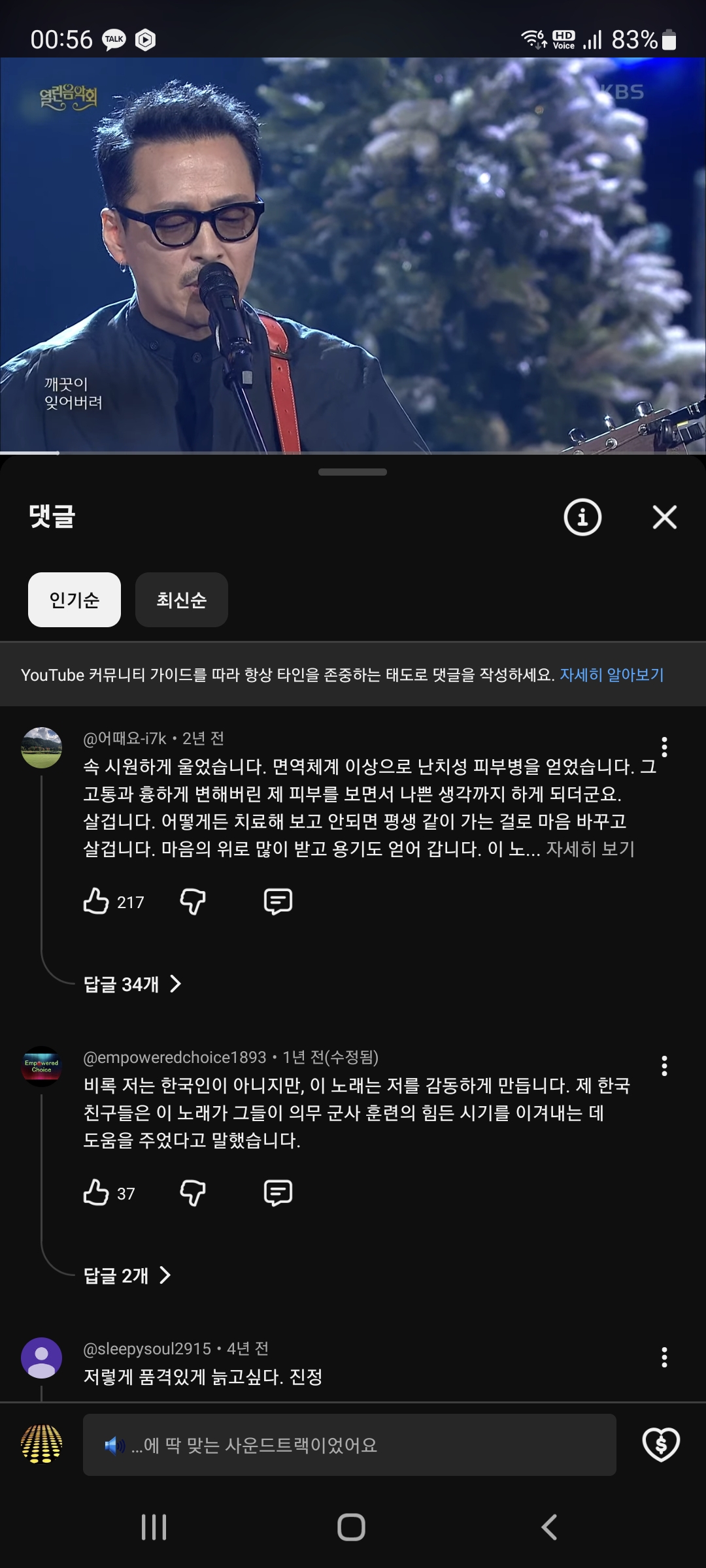Viewport: 706px width, 1568px height.
Task: Open options menu for sleepysoul2915's comment
Action: [664, 1357]
